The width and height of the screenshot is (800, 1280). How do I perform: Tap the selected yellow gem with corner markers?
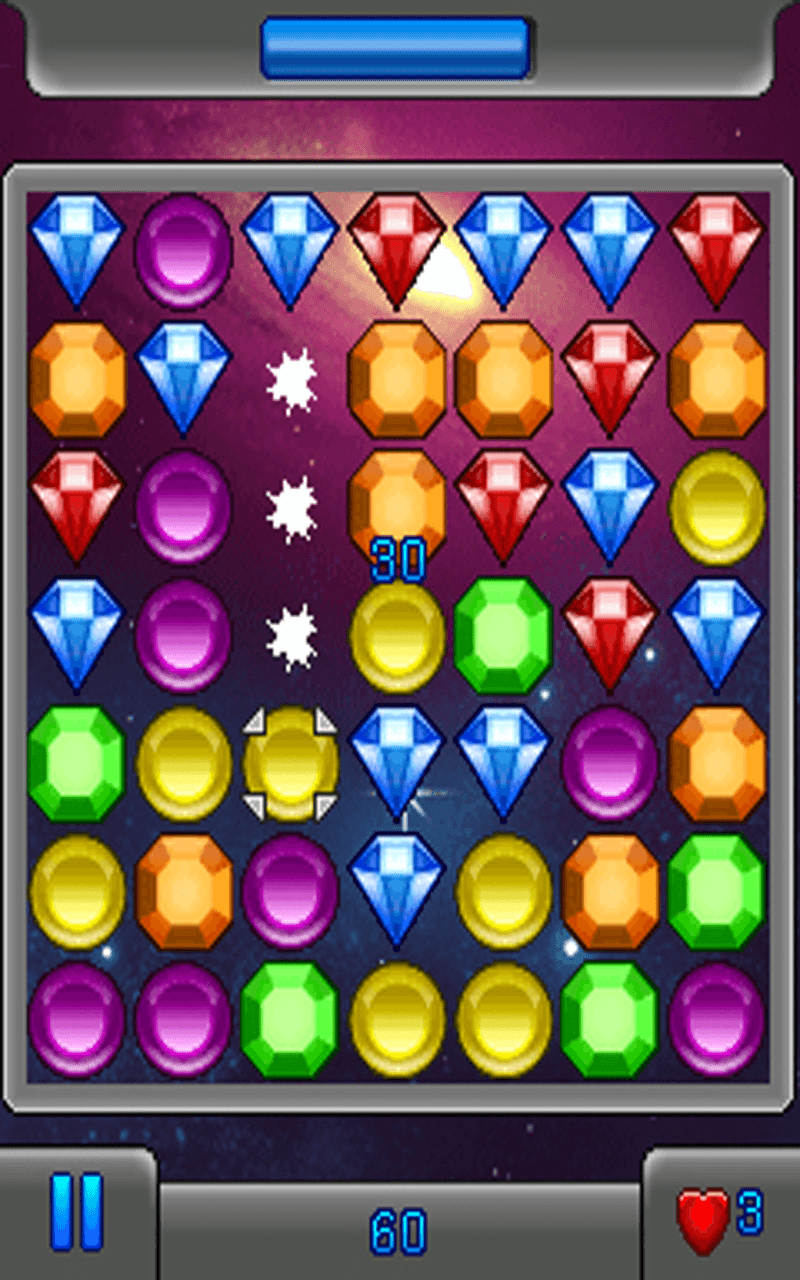click(x=291, y=763)
